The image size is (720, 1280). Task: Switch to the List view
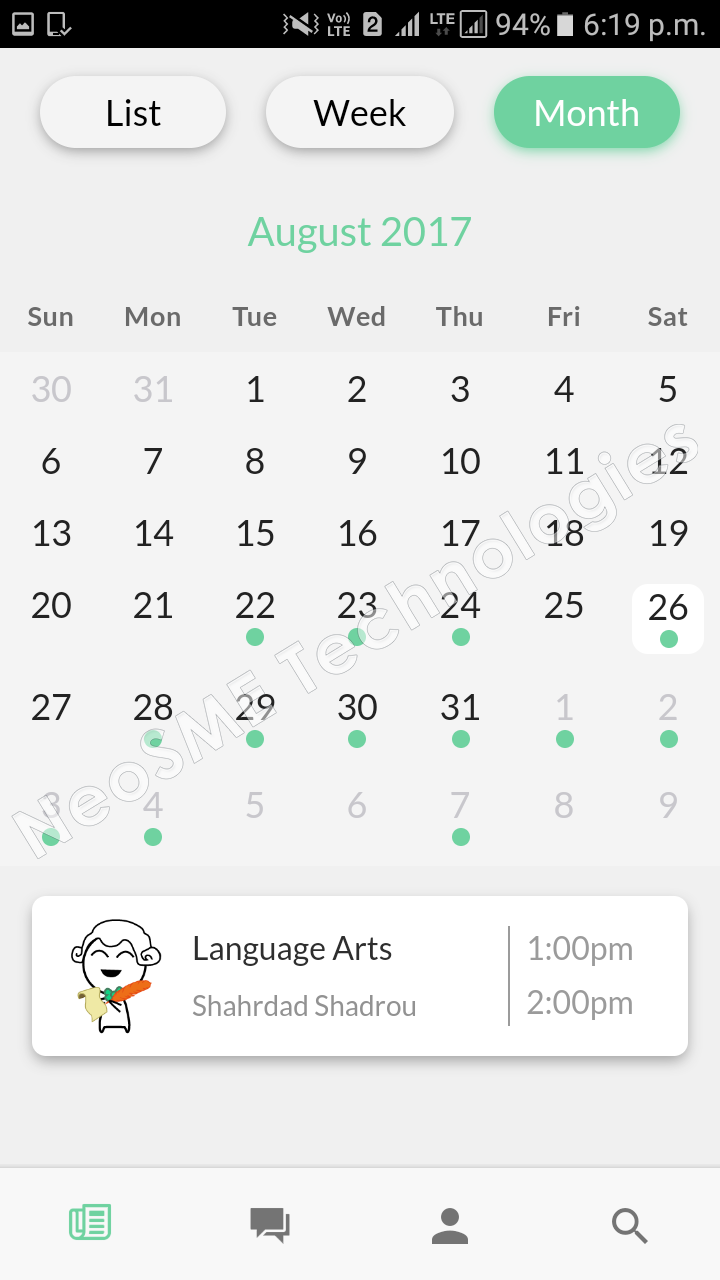[x=133, y=113]
